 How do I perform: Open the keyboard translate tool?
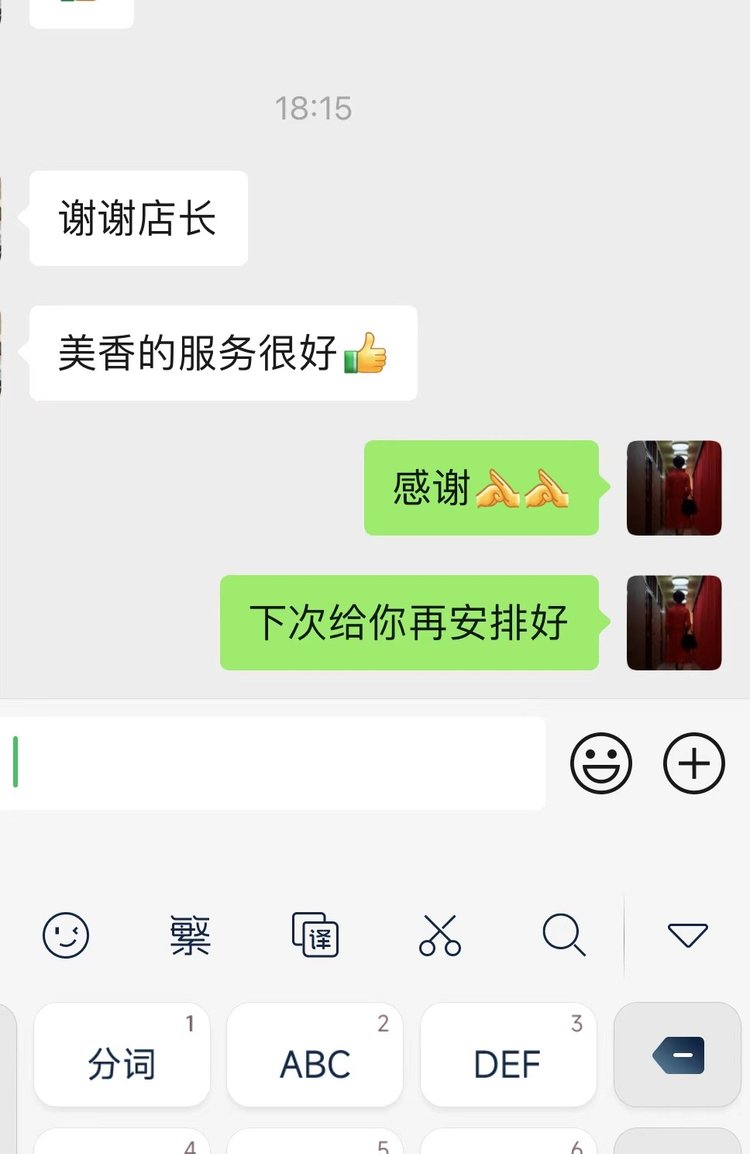[x=315, y=936]
